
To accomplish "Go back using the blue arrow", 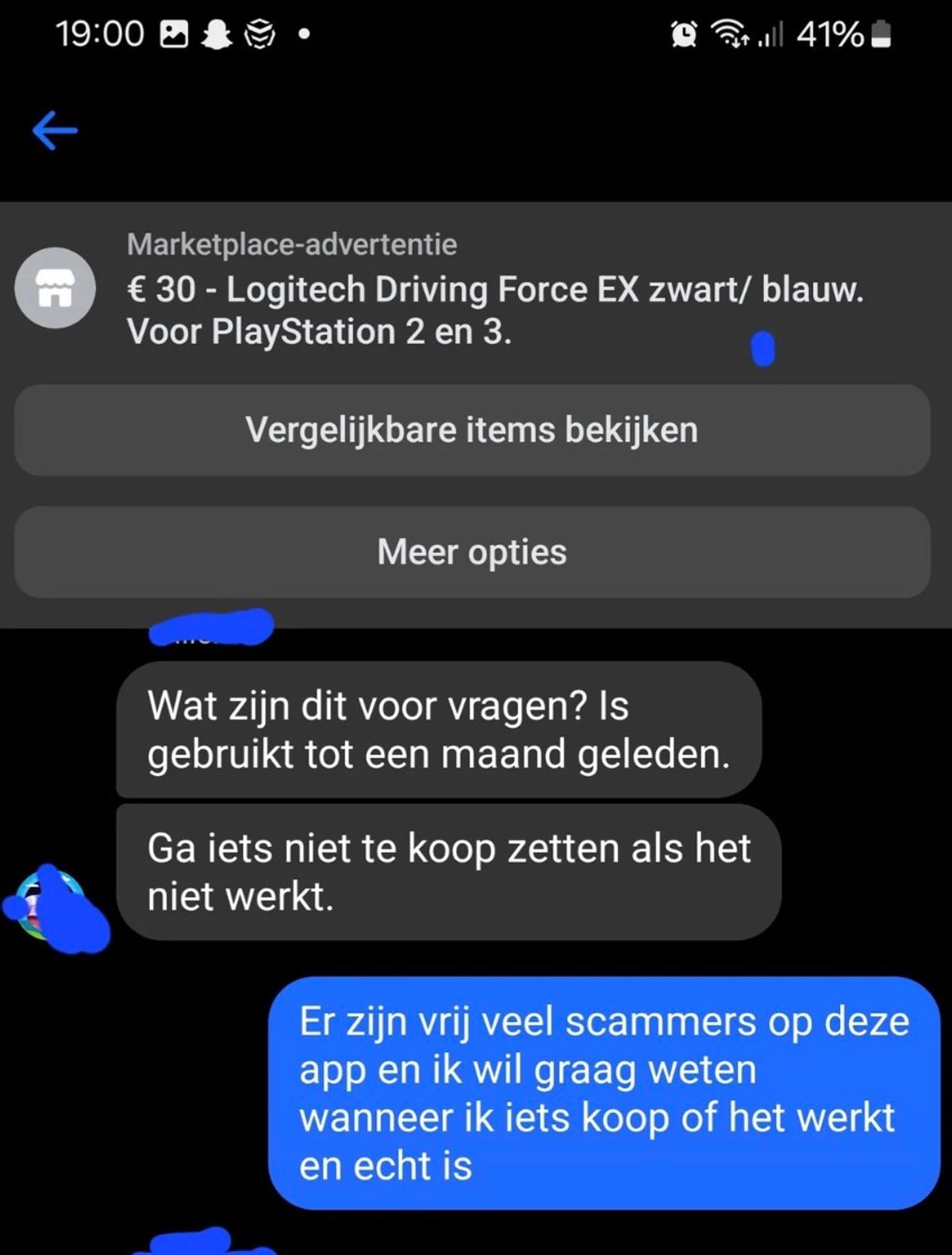I will [x=55, y=130].
